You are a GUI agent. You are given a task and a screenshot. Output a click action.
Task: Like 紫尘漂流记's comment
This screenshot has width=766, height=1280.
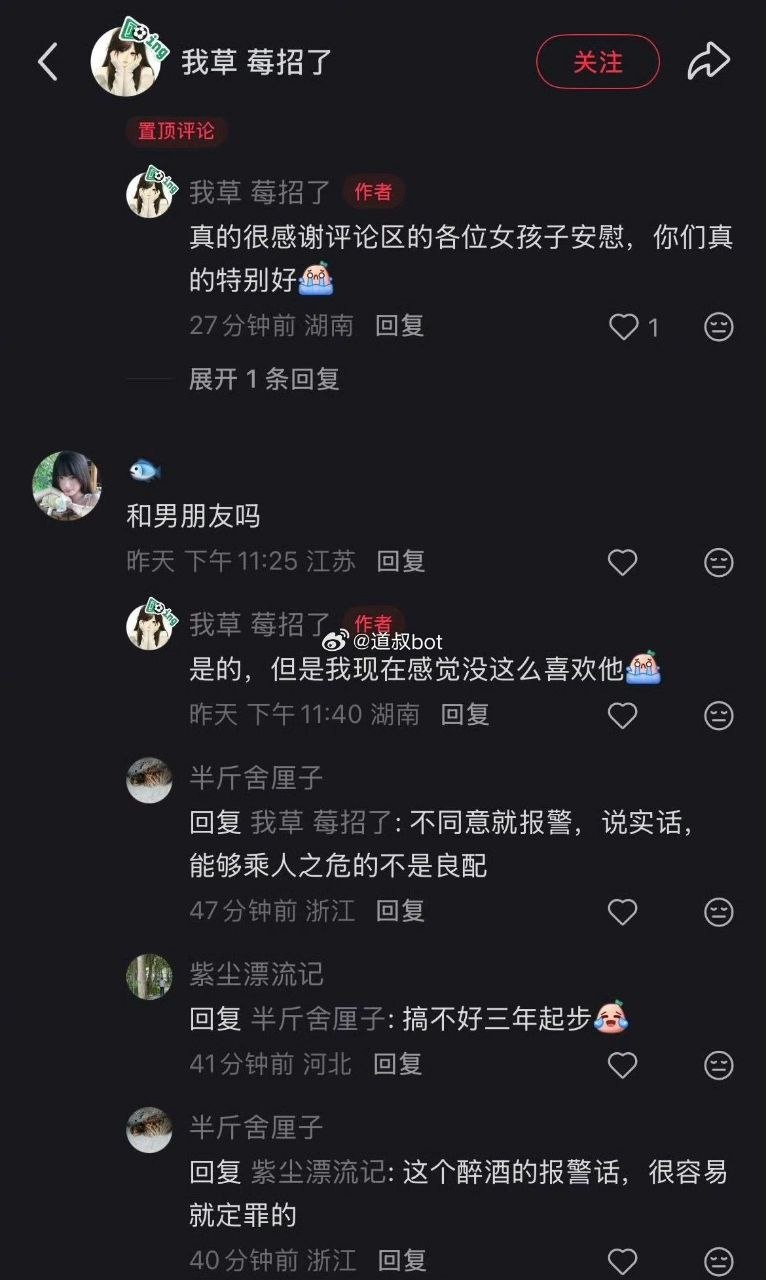[x=623, y=1065]
